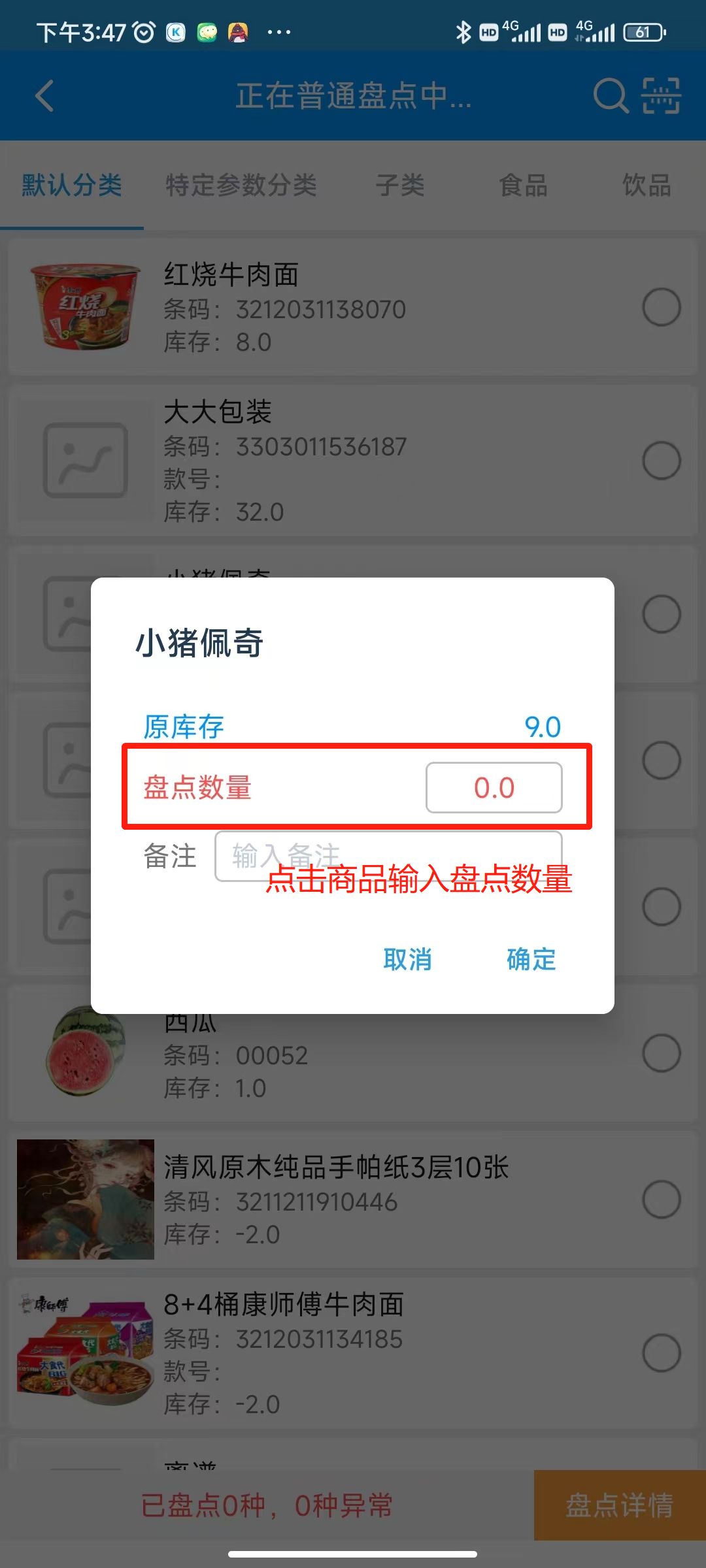Go back using the top-left arrow
706x1568 pixels.
point(44,96)
